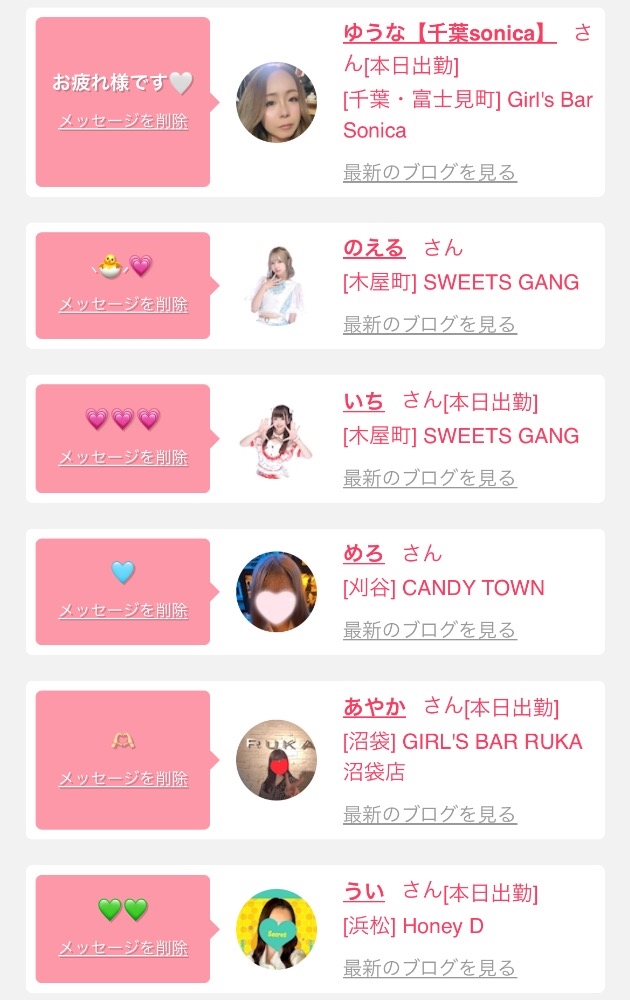The image size is (630, 1000).
Task: Delete the hearts message to いち
Action: click(123, 457)
